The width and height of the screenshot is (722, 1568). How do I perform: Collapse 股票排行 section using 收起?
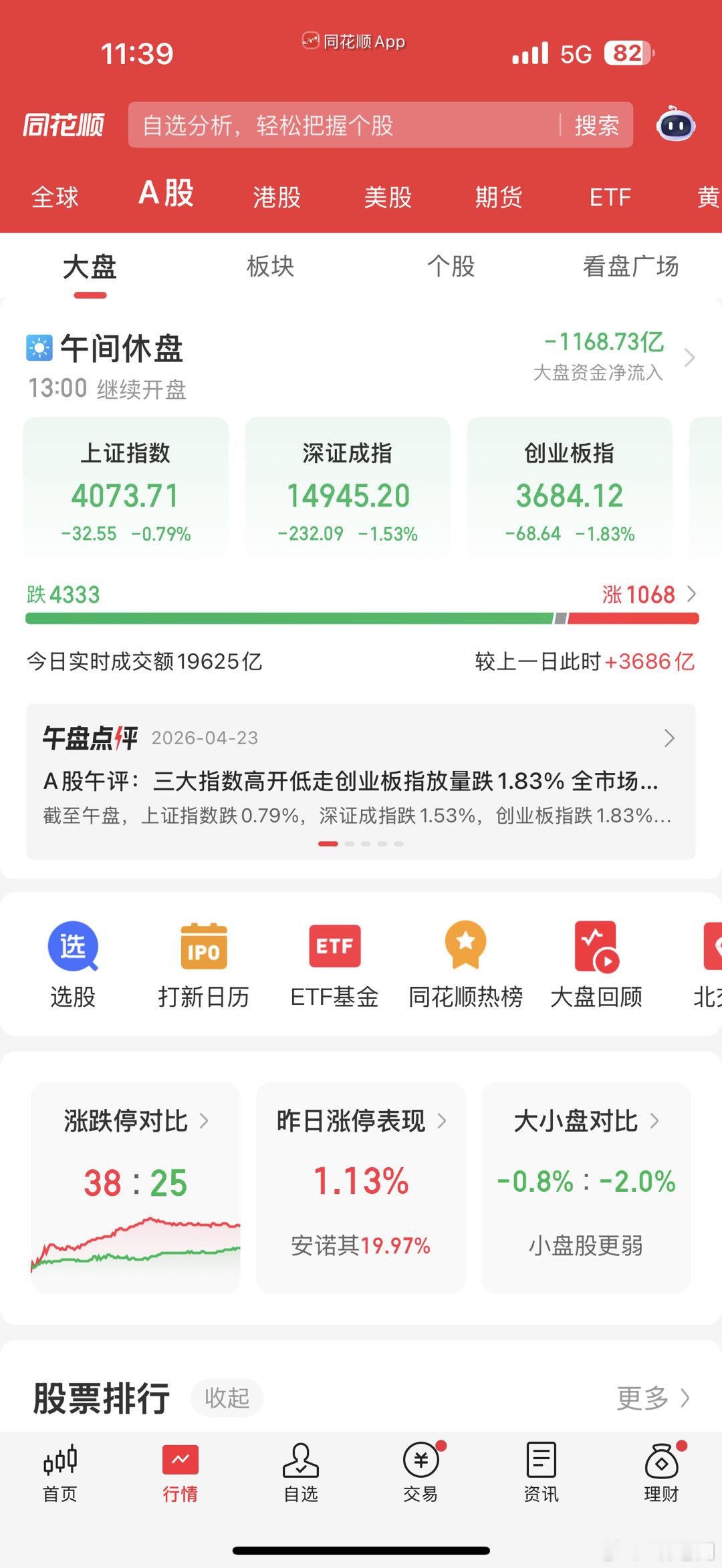click(x=227, y=1397)
